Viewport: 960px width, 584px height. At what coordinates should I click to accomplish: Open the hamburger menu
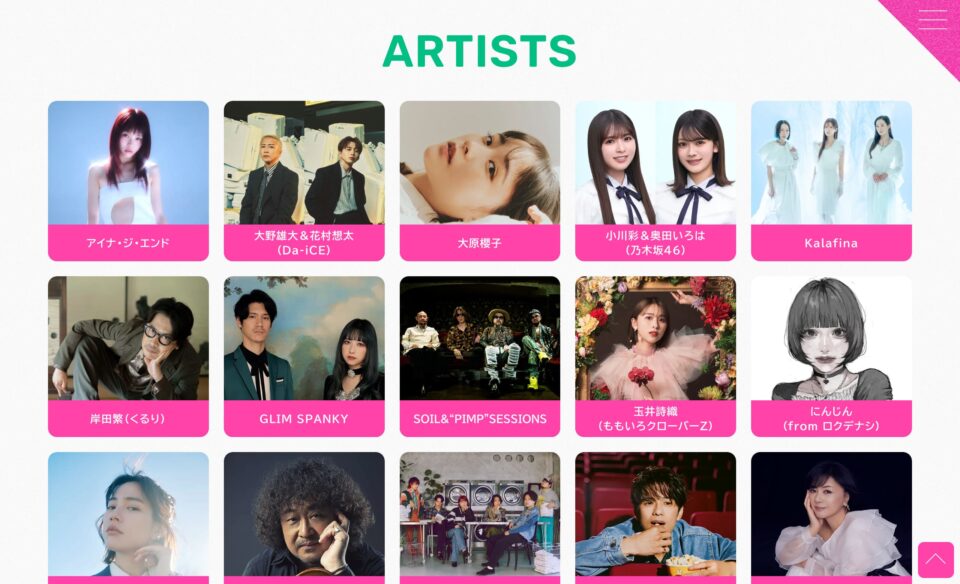932,20
